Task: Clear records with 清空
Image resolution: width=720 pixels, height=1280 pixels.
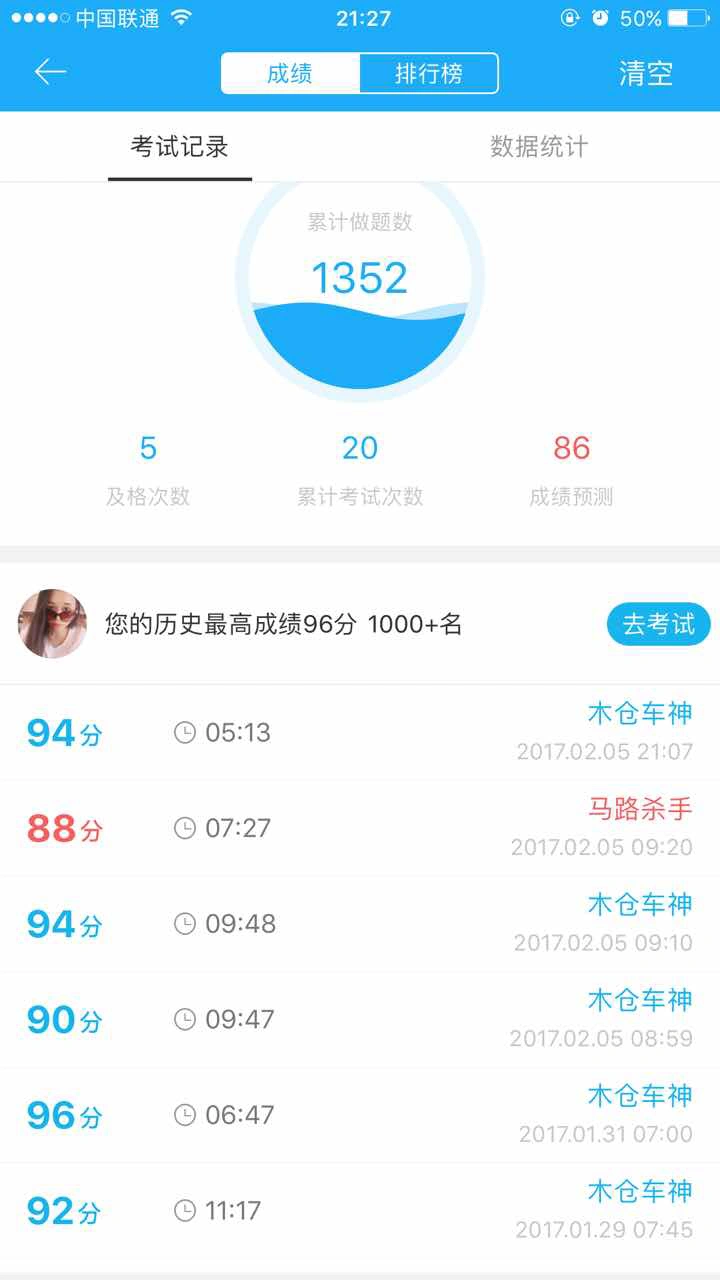Action: (646, 73)
